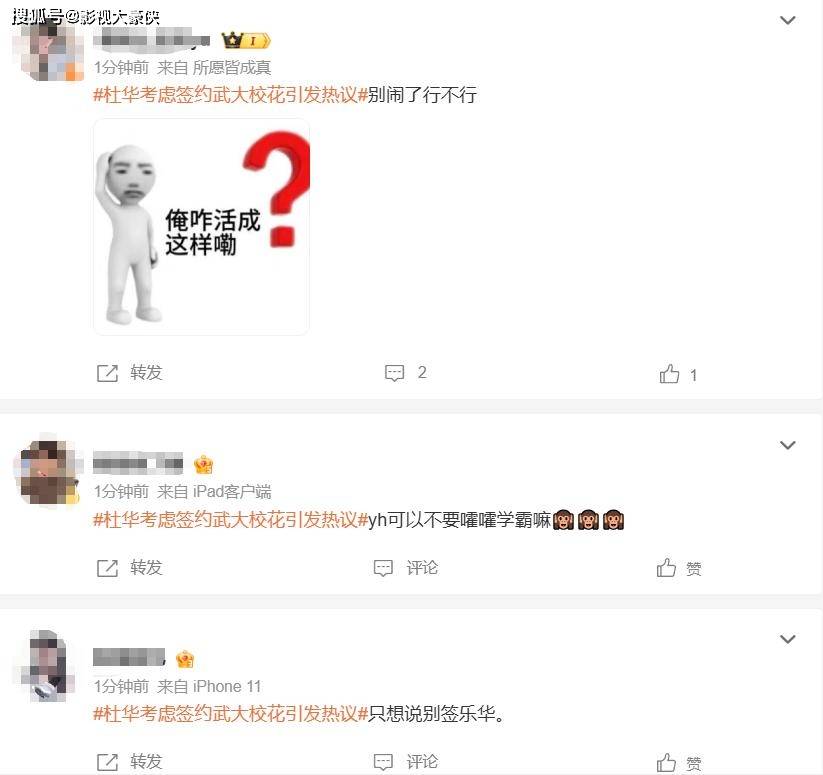Open the hashtag link before 只想说别签乐华
Viewport: 823px width, 775px height.
click(x=230, y=714)
